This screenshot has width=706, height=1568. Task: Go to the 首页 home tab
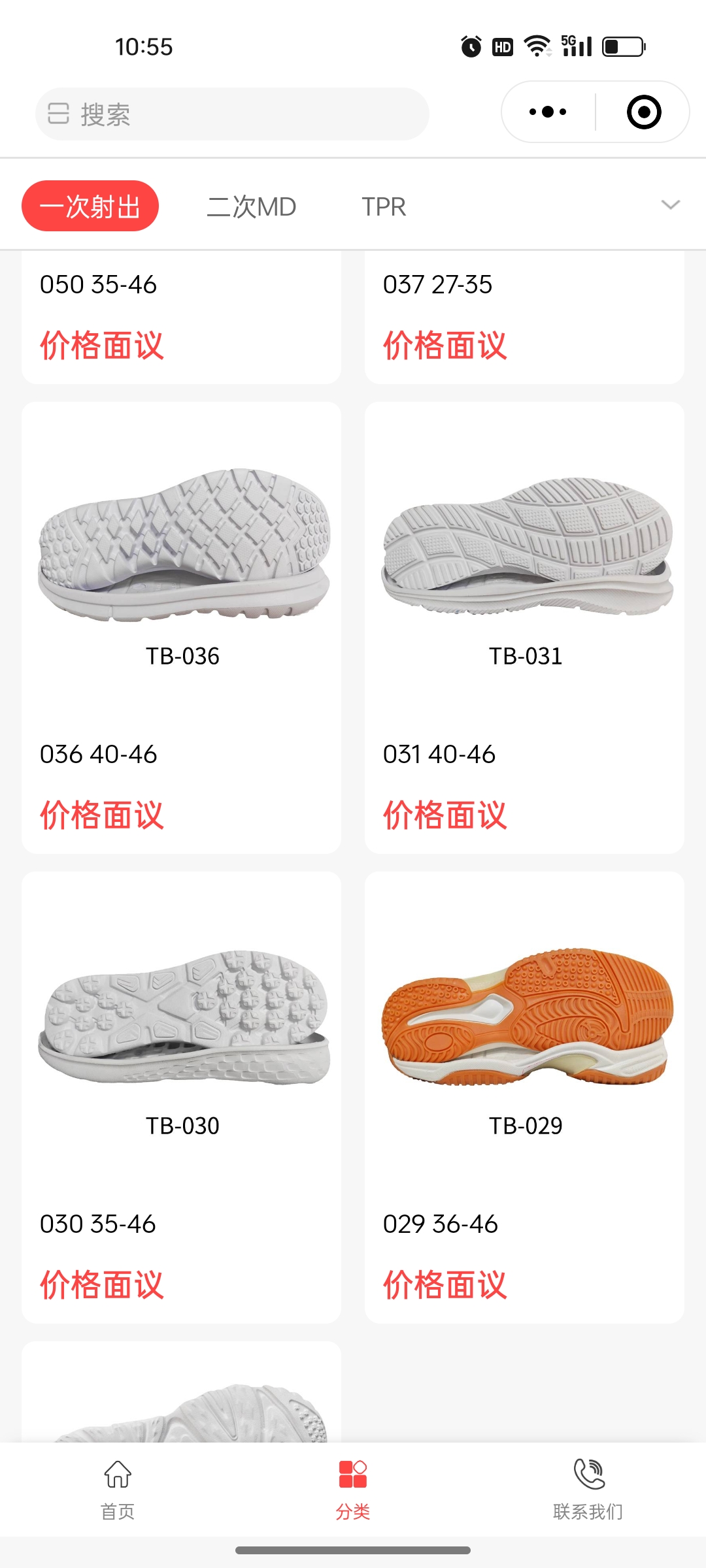click(118, 1486)
